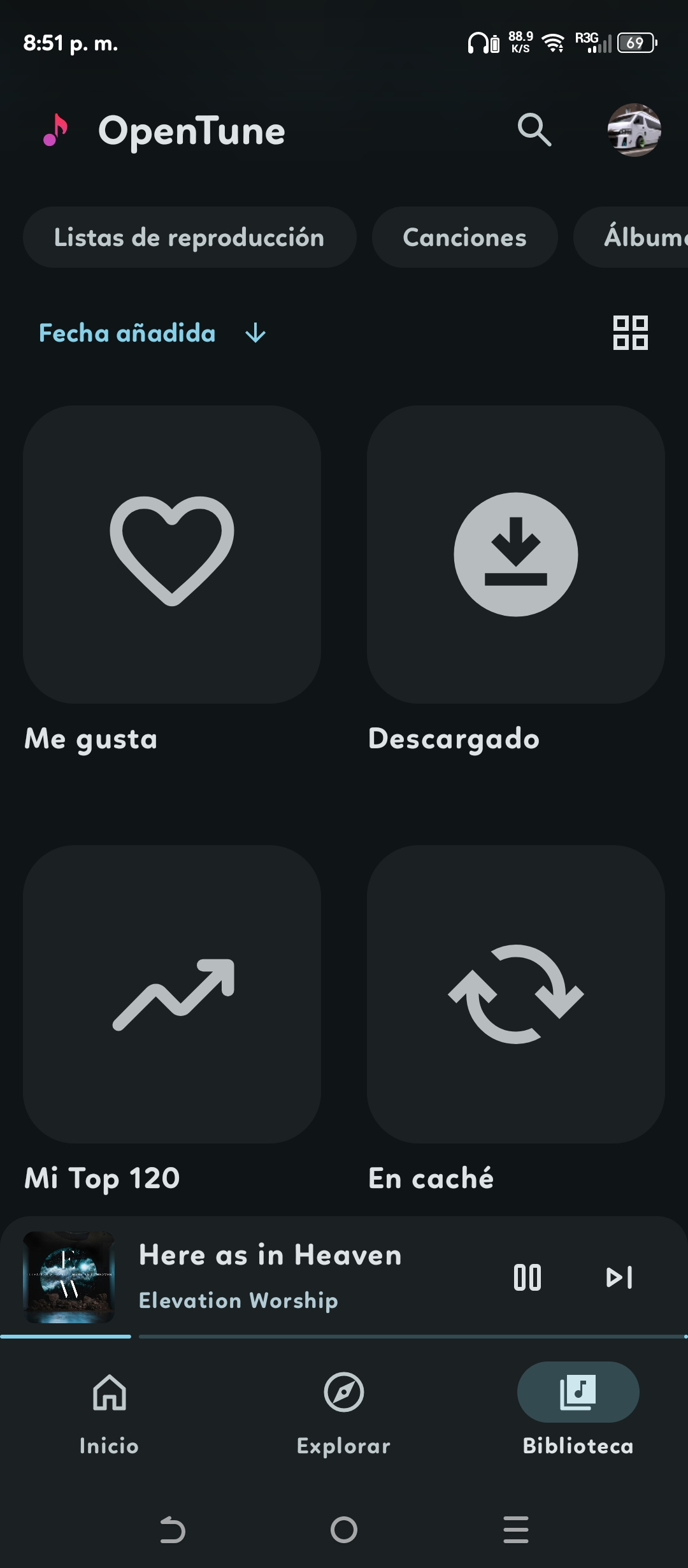Expand the Android recent apps menu
Viewport: 688px width, 1568px height.
(x=515, y=1528)
